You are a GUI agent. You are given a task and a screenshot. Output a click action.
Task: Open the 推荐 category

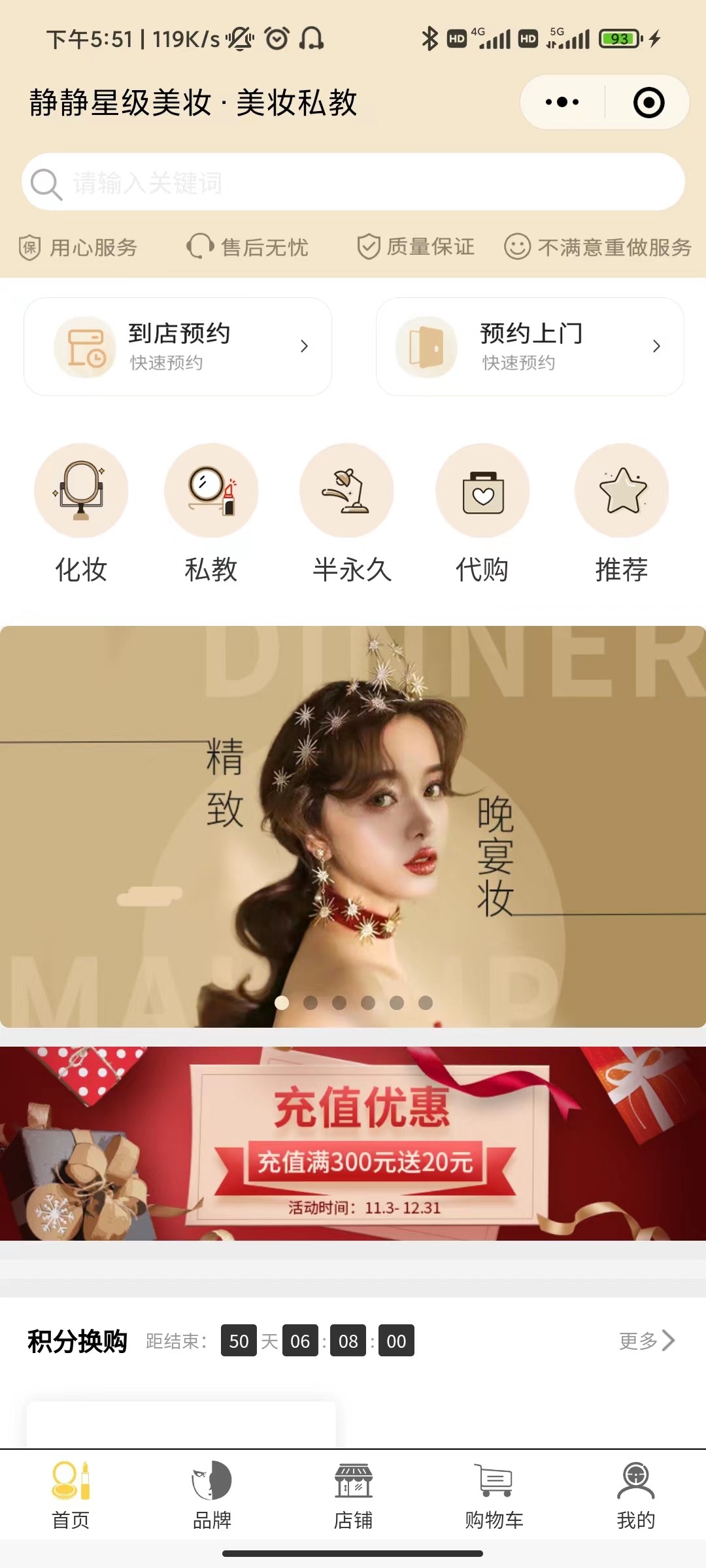pos(622,513)
